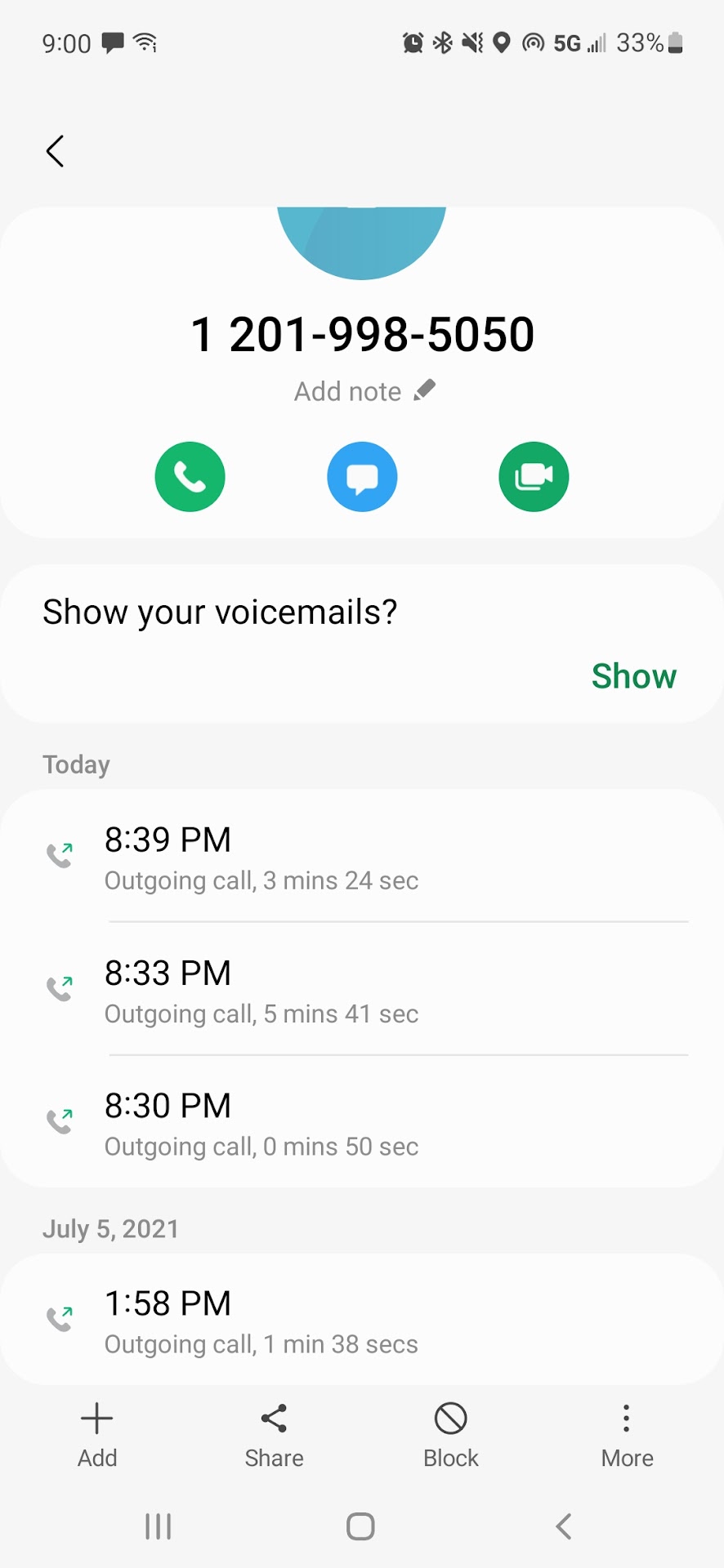
Task: Go to the home screen
Action: tap(360, 1526)
